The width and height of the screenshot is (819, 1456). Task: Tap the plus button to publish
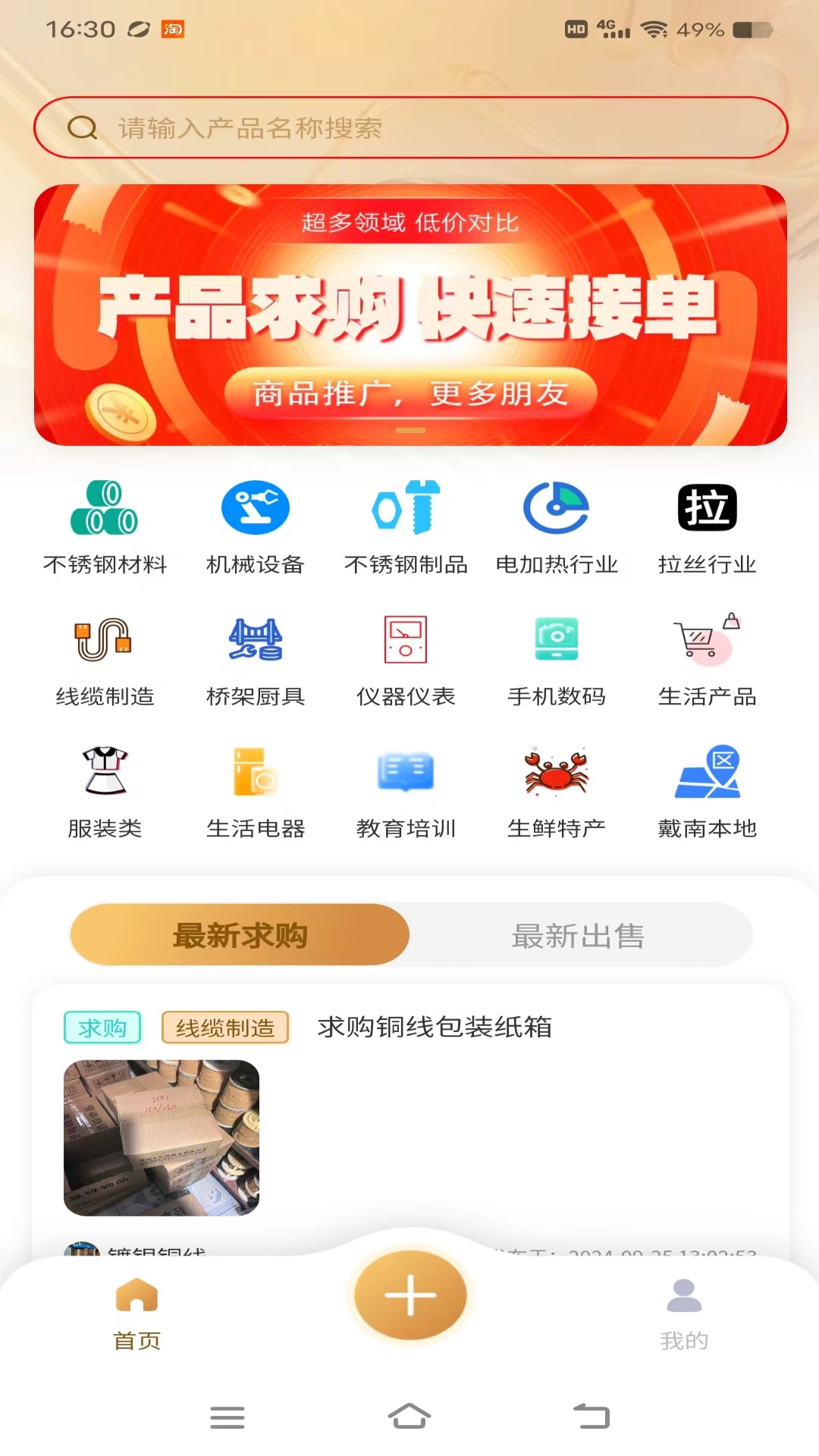tap(410, 1294)
